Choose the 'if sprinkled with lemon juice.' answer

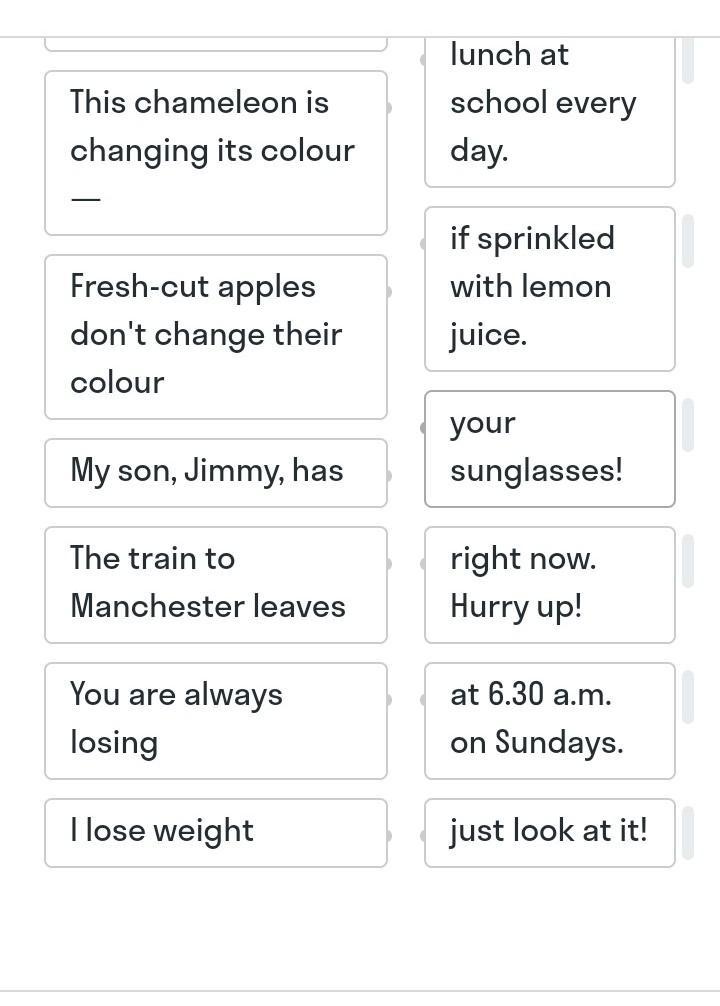point(549,288)
